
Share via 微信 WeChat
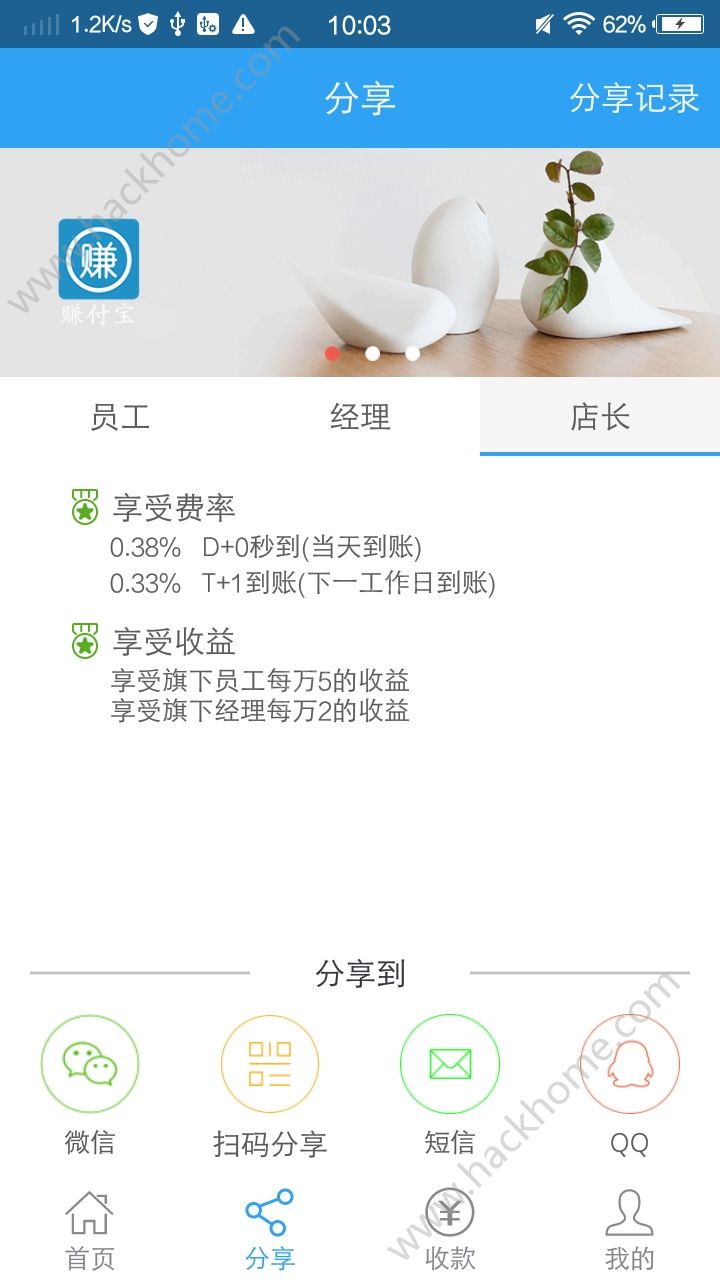coord(90,1065)
